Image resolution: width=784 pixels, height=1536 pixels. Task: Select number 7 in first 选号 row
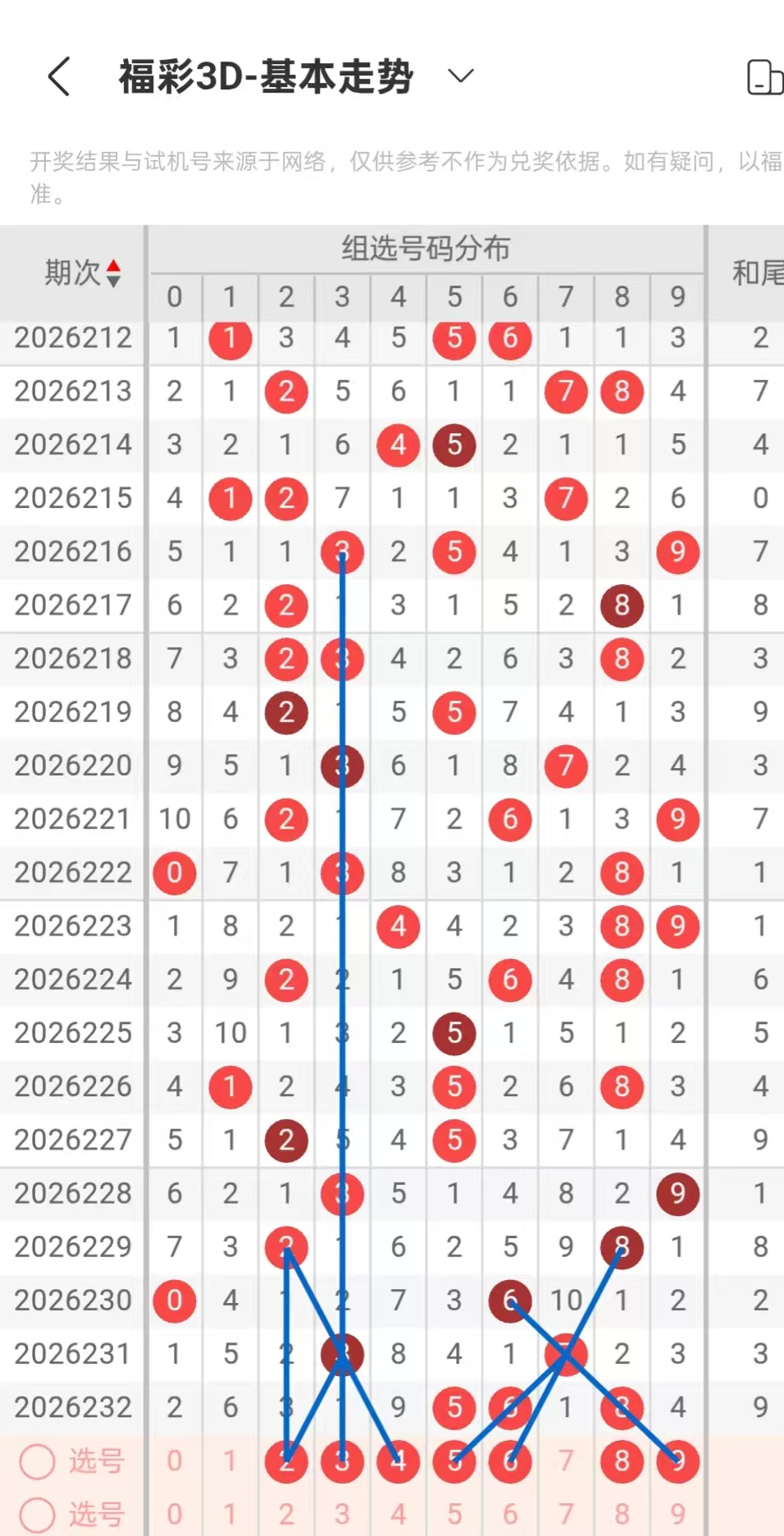point(566,1461)
